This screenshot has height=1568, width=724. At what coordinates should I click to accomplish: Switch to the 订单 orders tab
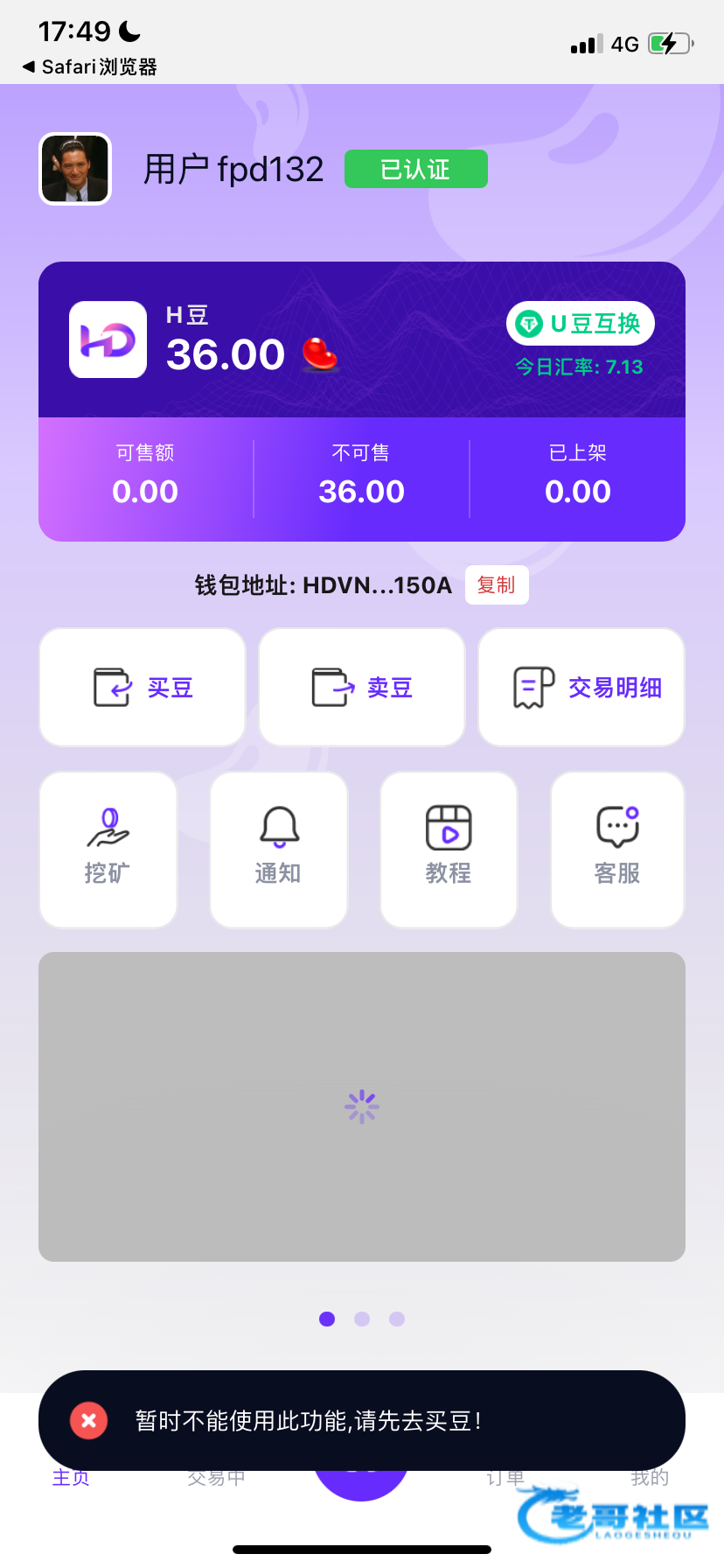click(505, 1478)
